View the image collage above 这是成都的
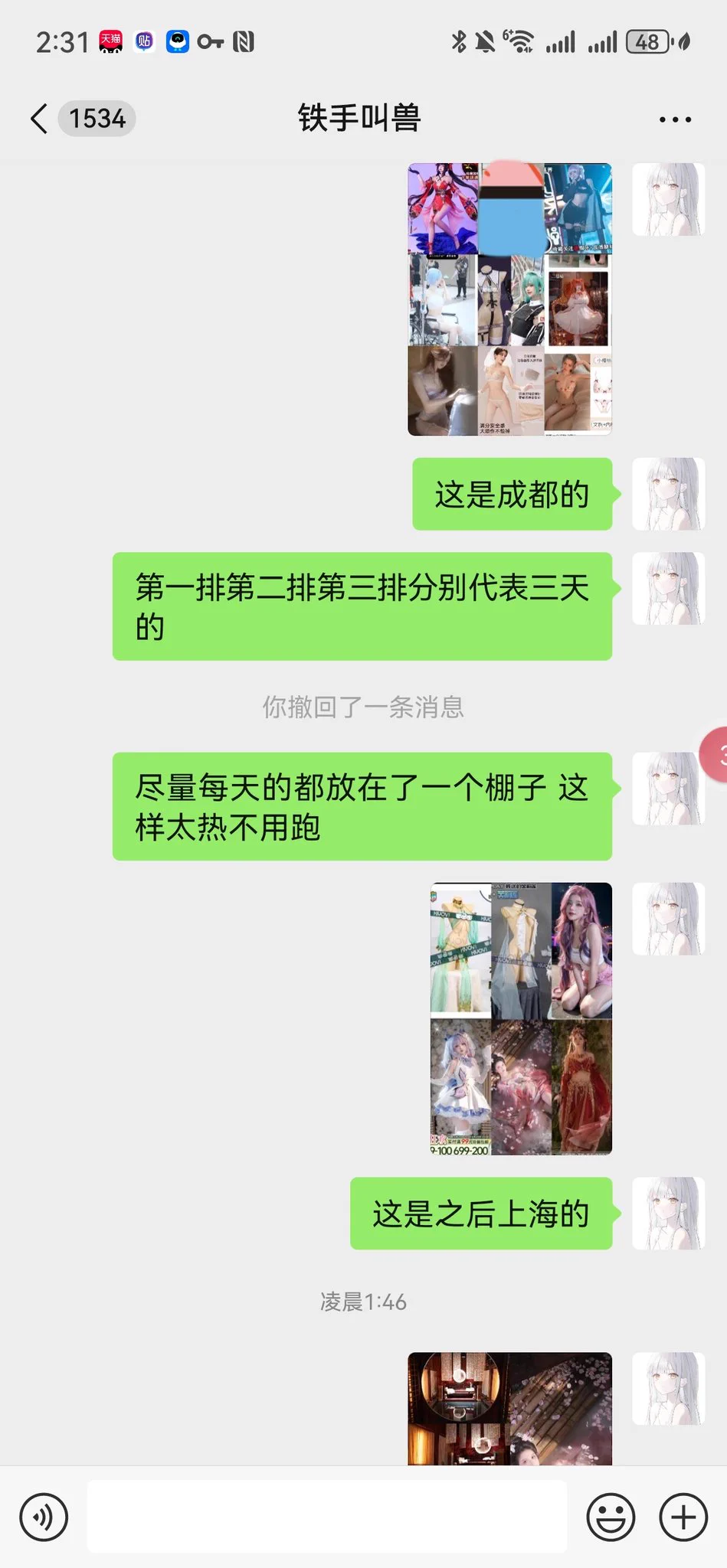This screenshot has width=727, height=1568. coord(509,299)
